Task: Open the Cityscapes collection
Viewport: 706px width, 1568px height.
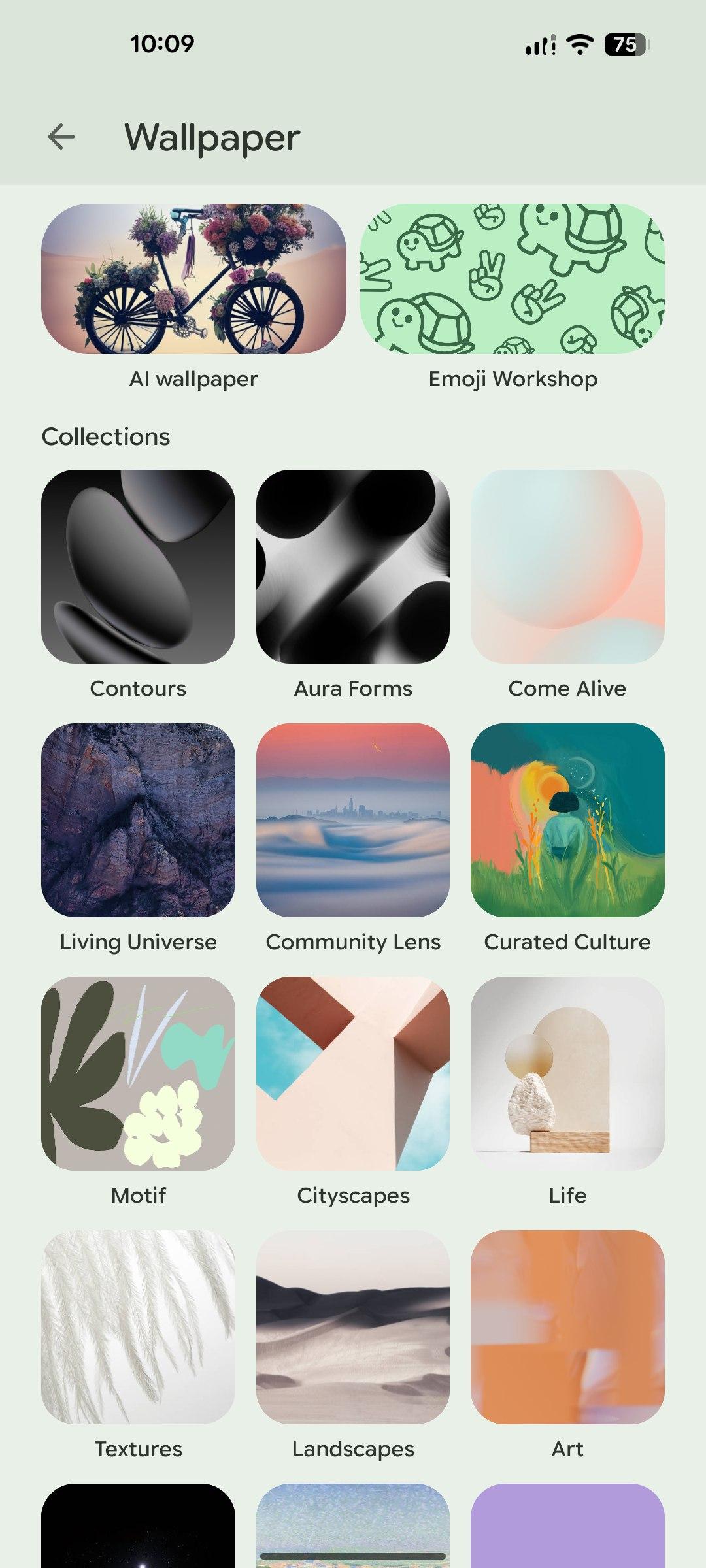Action: (353, 1073)
